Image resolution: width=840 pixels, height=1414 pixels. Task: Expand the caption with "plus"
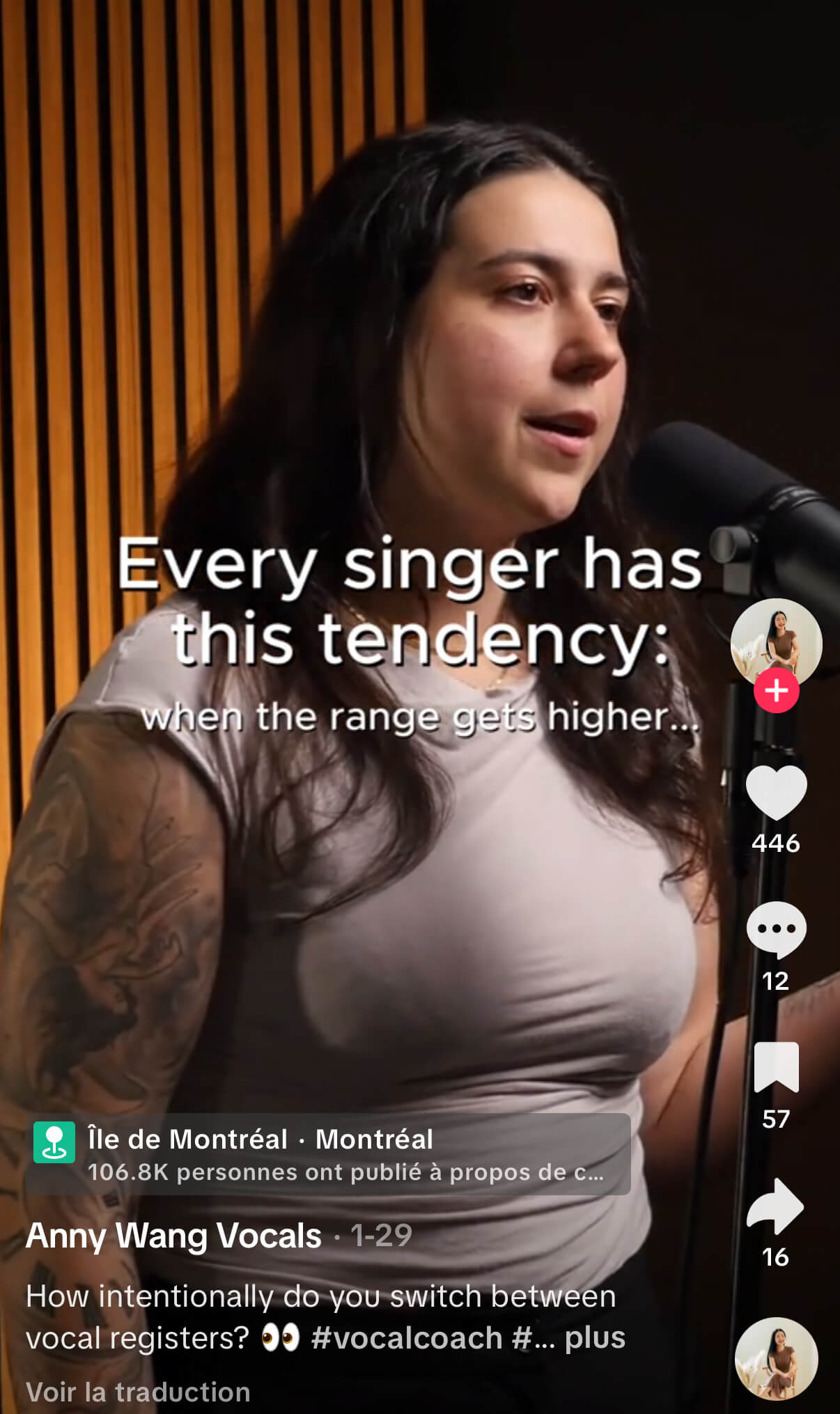[595, 1338]
